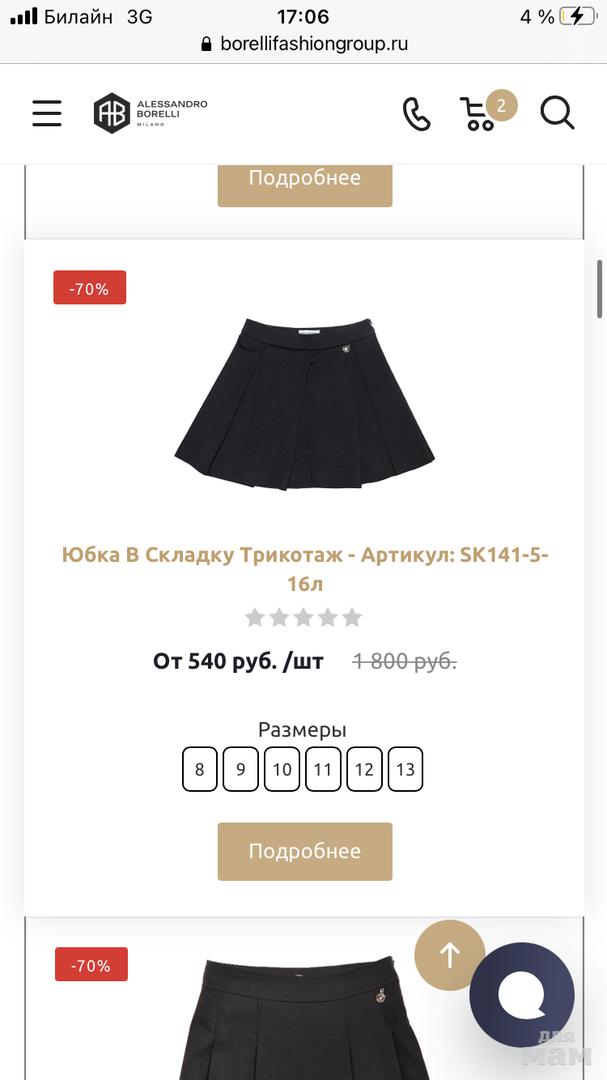
Task: Open the hamburger menu
Action: click(47, 113)
